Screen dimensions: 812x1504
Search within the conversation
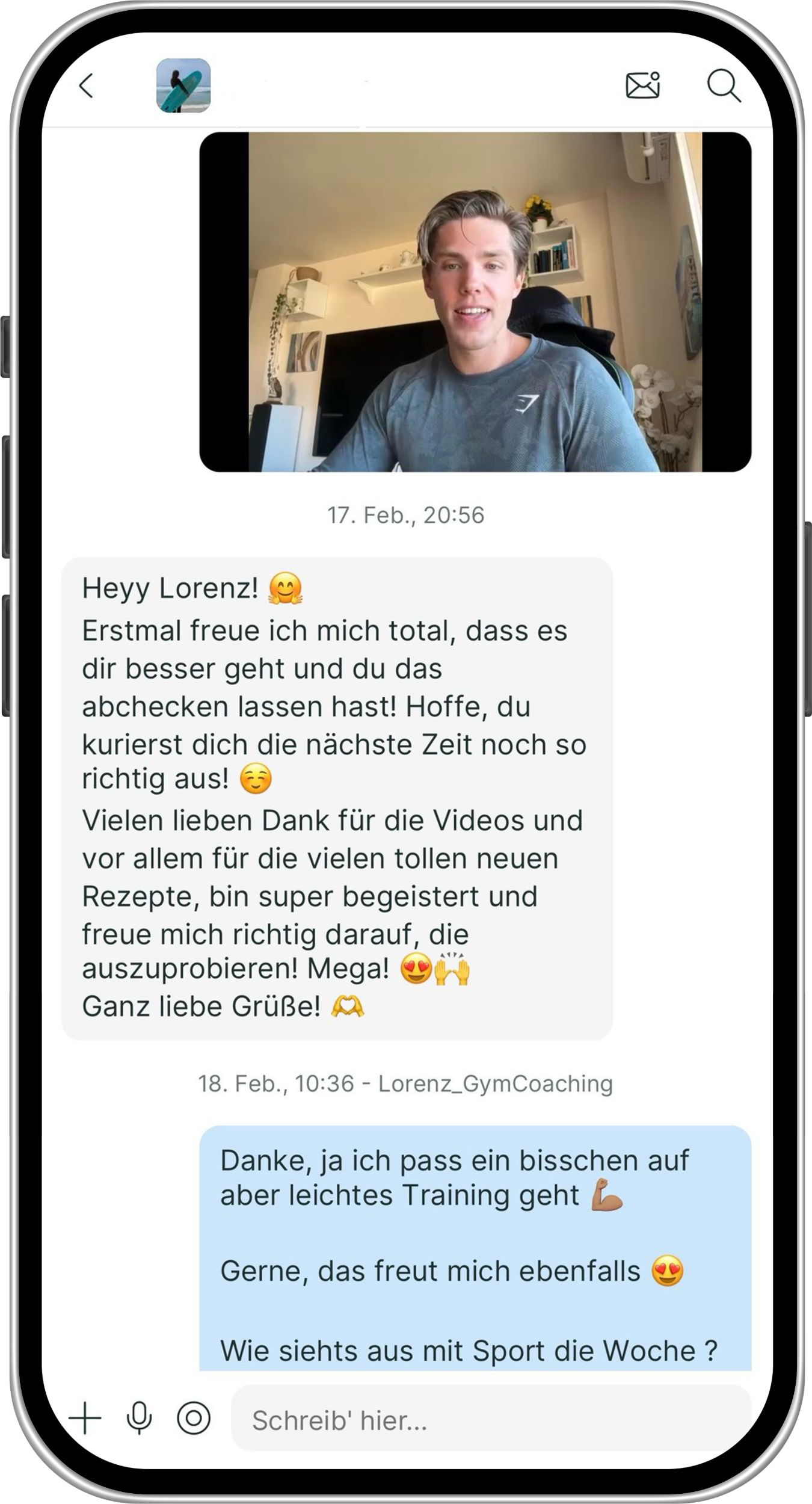click(723, 85)
